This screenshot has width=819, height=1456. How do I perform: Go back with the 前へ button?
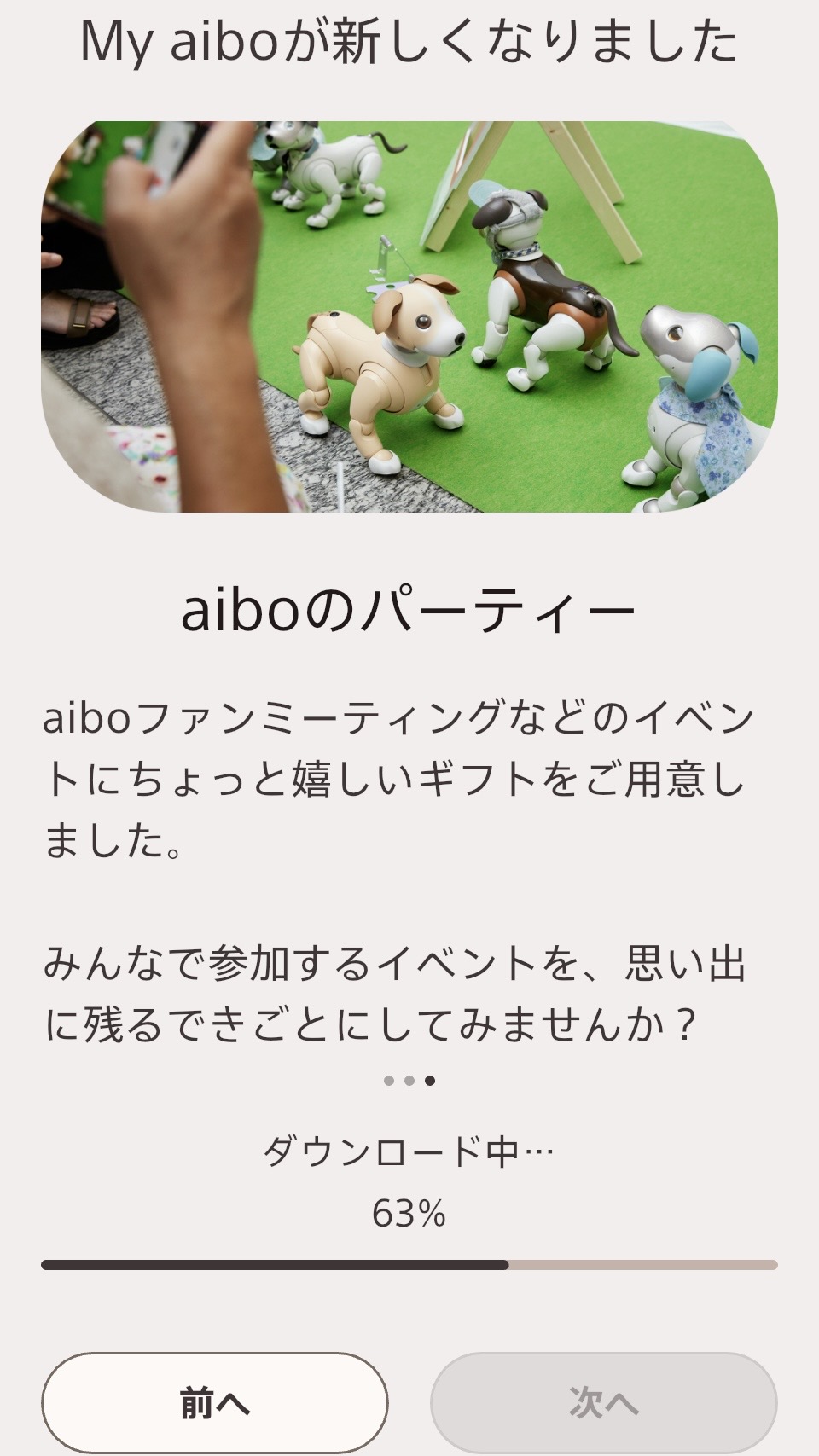(214, 1402)
